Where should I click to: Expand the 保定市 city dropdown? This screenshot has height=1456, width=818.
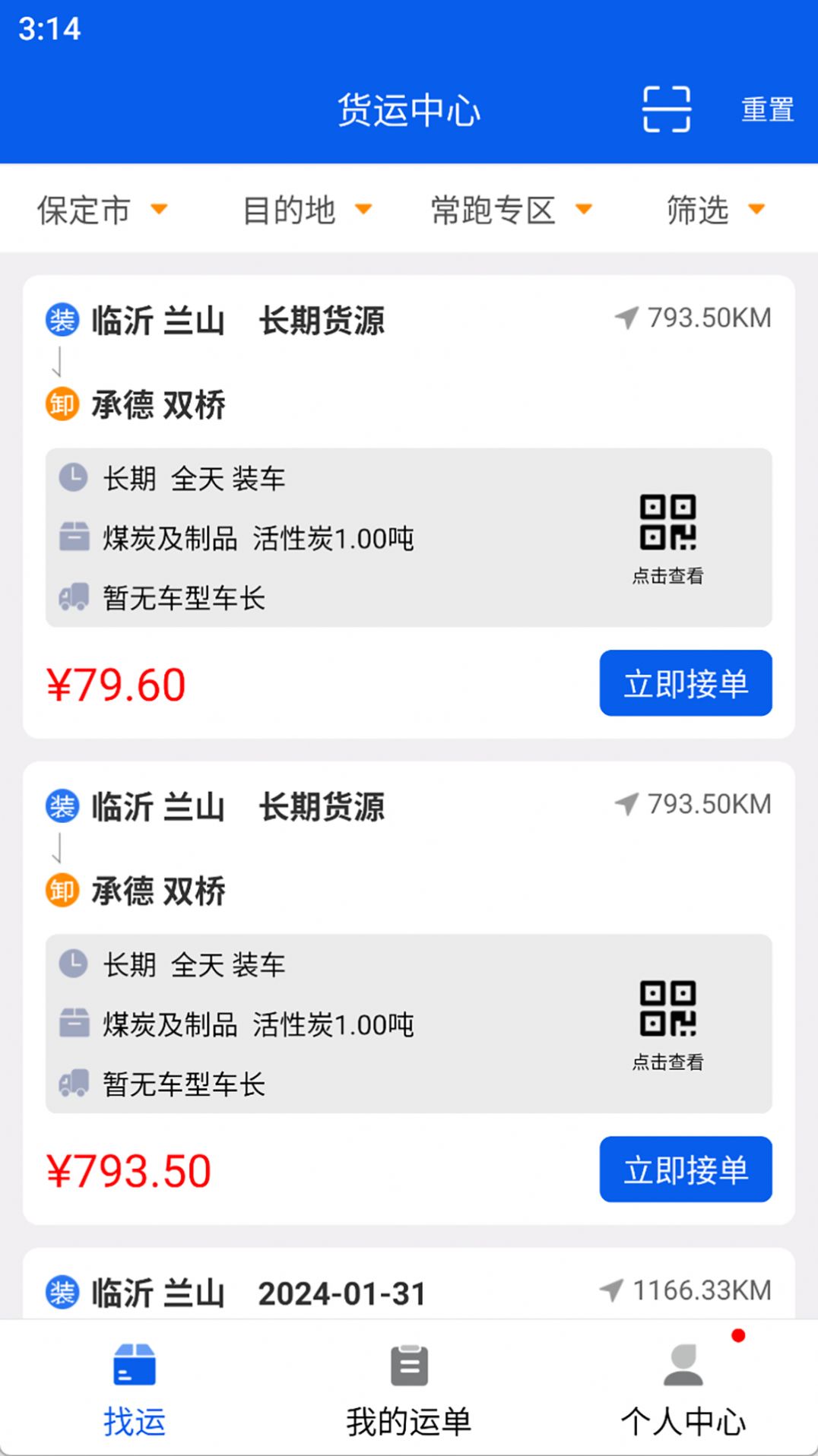click(x=102, y=210)
